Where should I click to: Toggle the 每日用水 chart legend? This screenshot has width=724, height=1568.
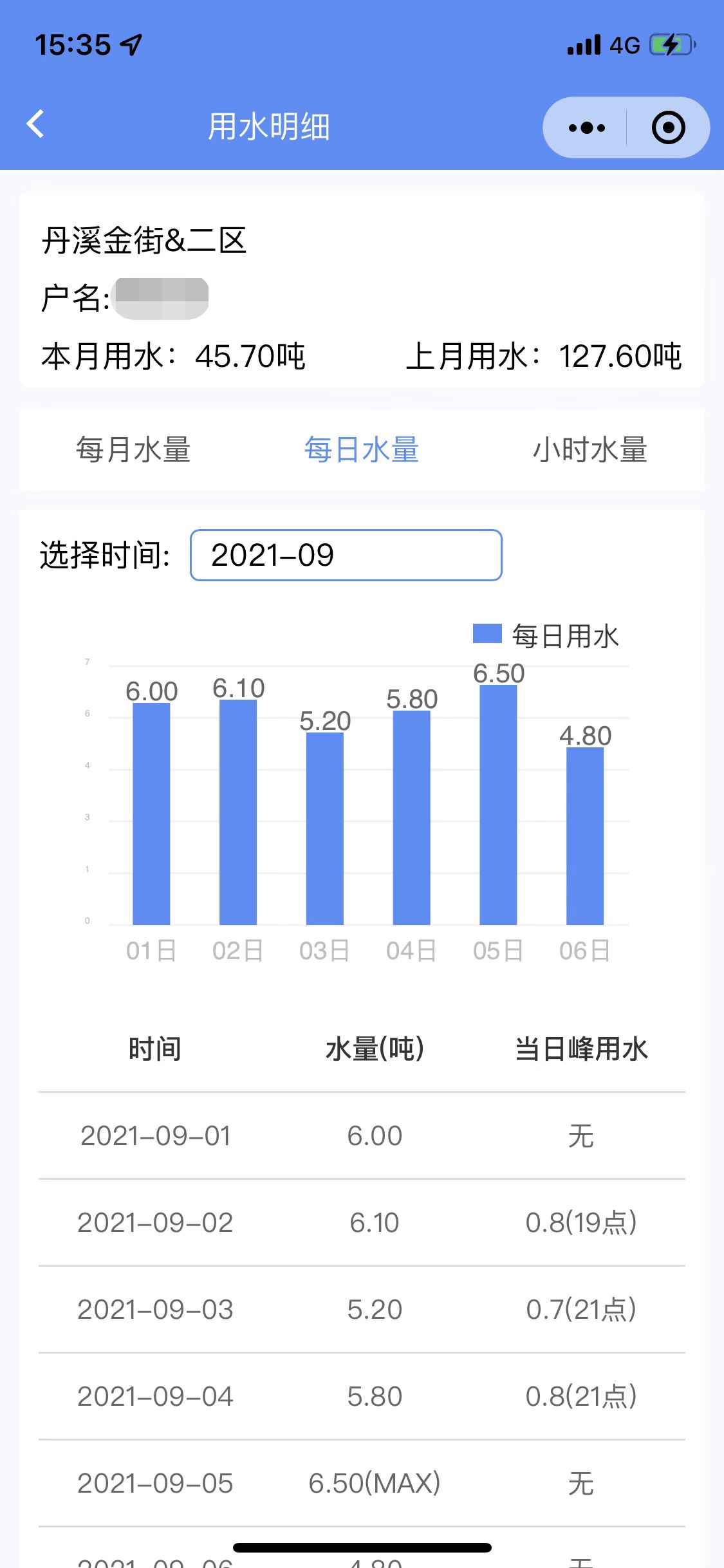pos(546,635)
